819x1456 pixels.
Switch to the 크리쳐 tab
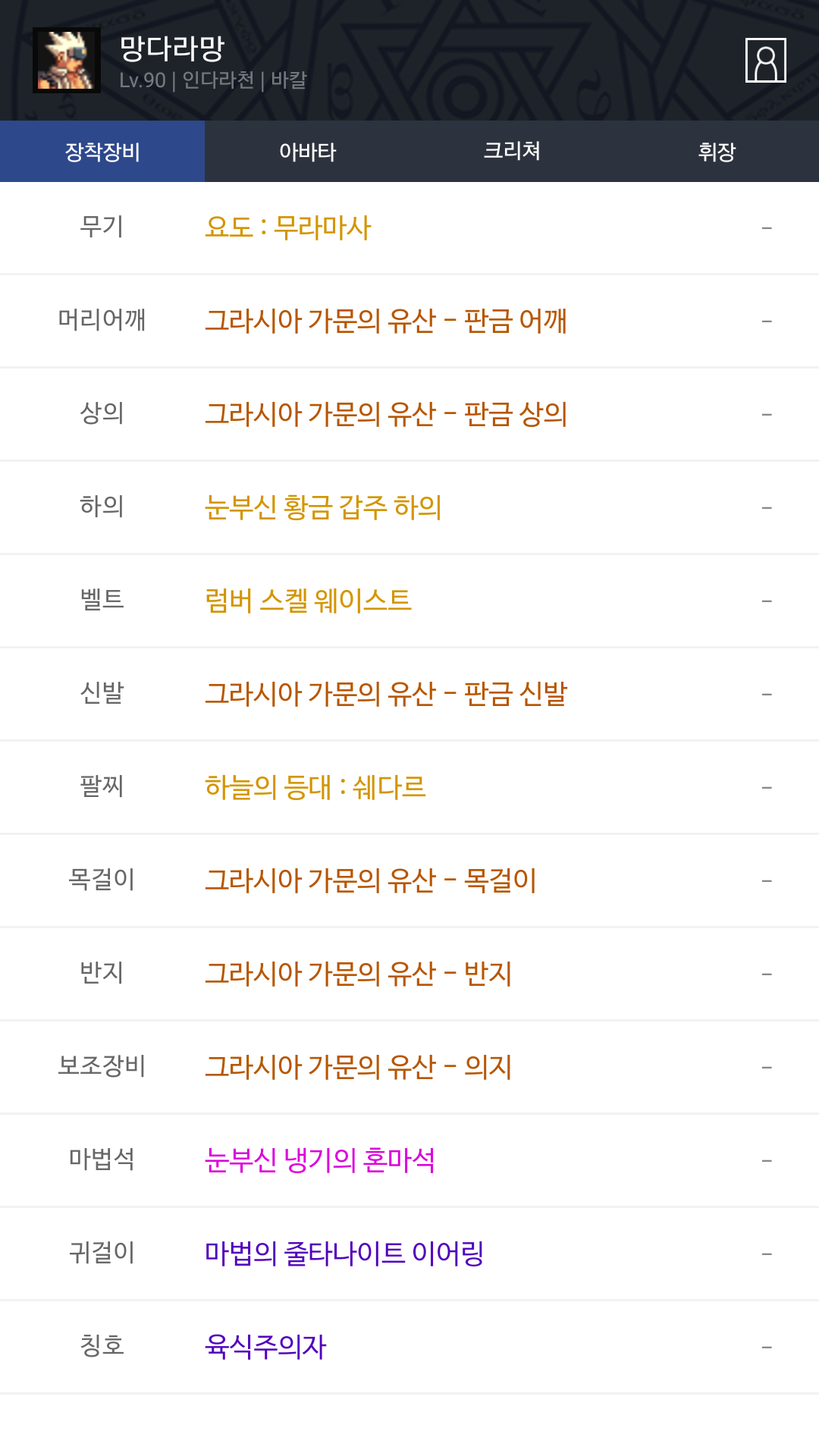pyautogui.click(x=512, y=152)
